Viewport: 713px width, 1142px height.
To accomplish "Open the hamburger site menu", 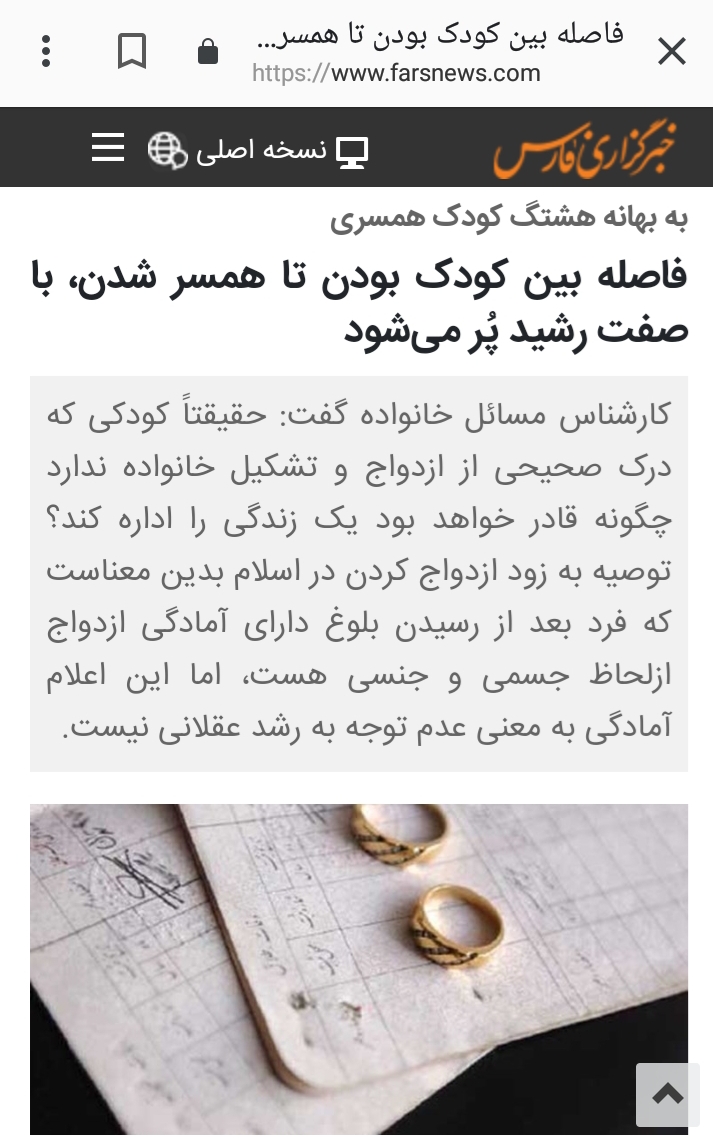I will (x=108, y=148).
